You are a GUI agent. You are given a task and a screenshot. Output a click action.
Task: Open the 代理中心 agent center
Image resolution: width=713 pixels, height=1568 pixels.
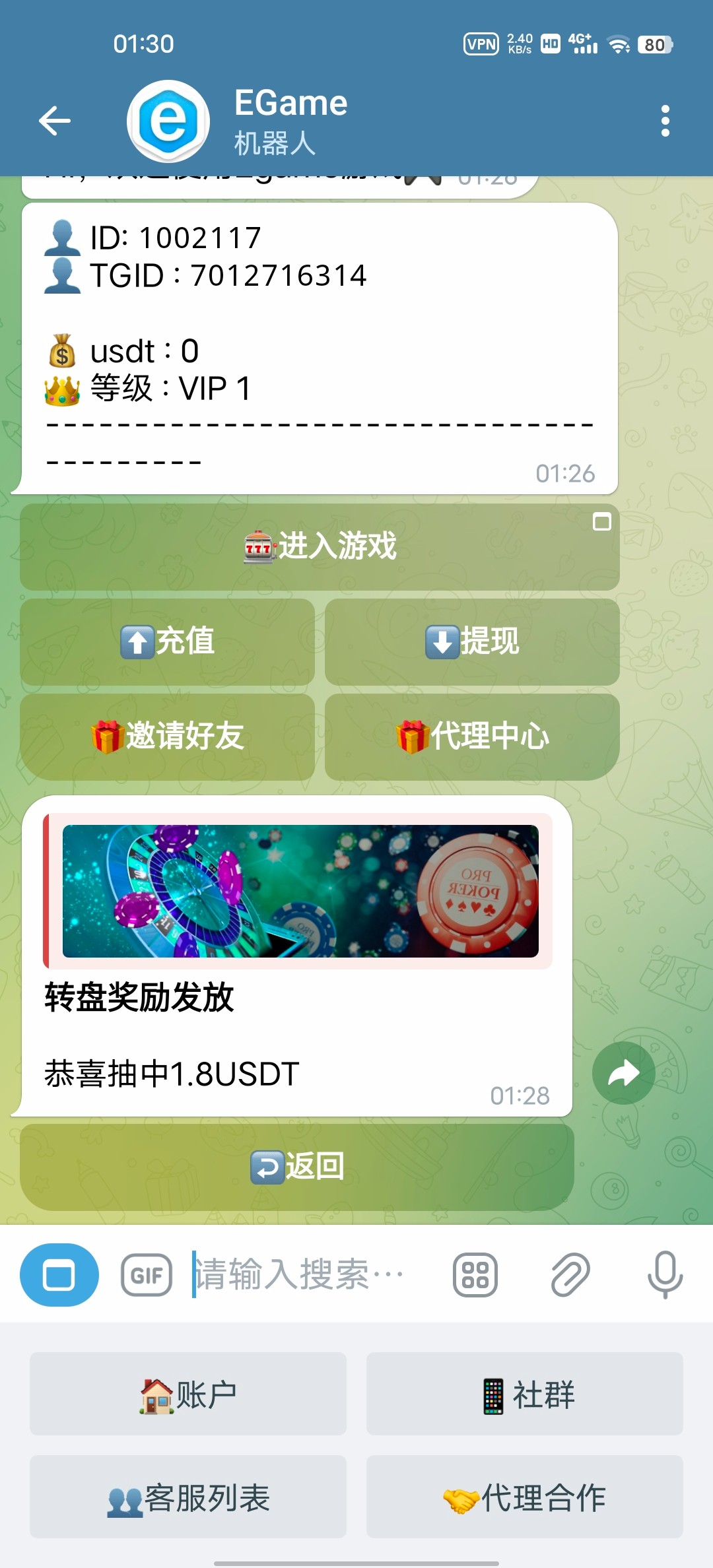point(472,736)
